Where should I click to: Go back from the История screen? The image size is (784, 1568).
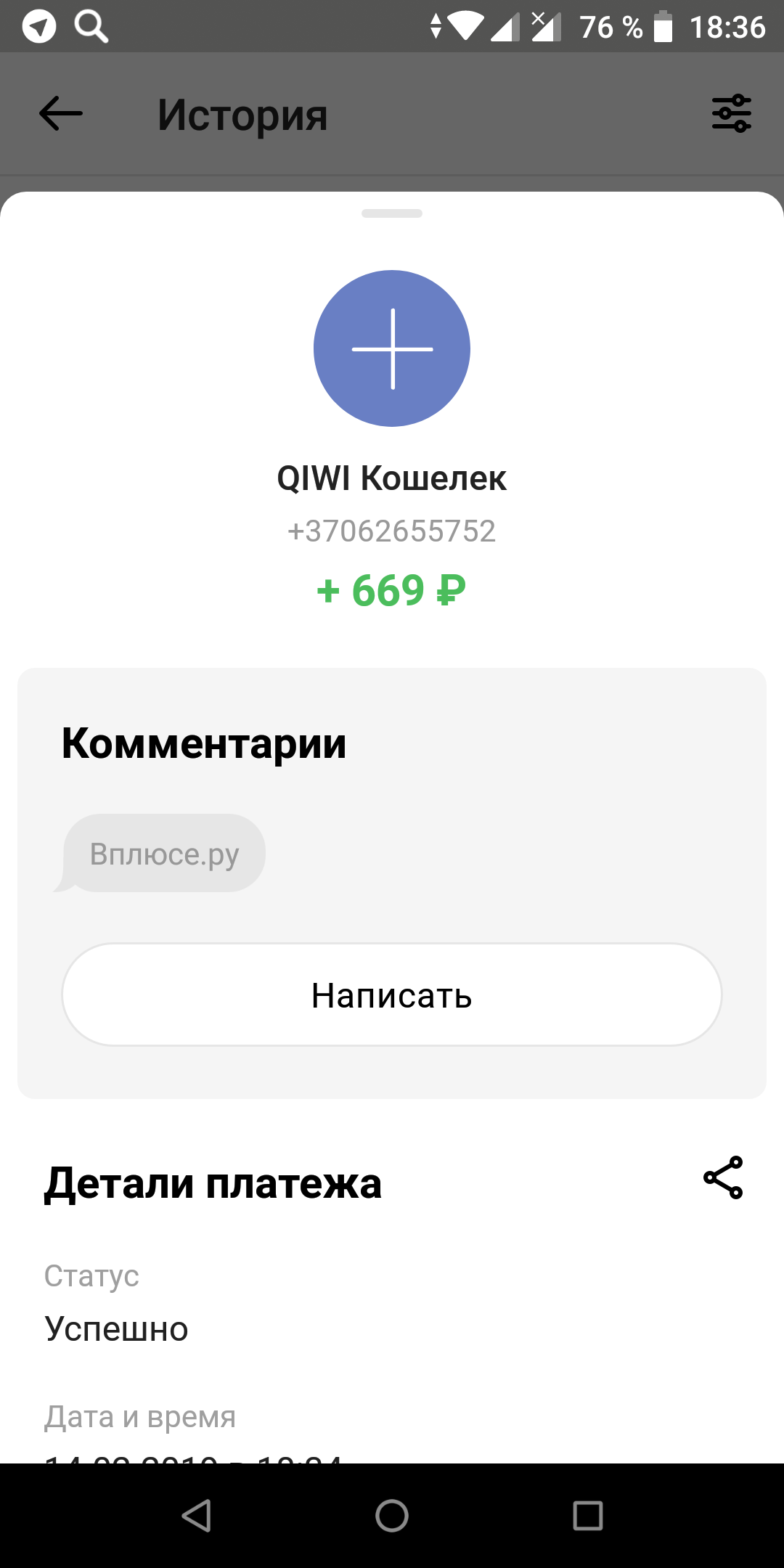[x=61, y=114]
